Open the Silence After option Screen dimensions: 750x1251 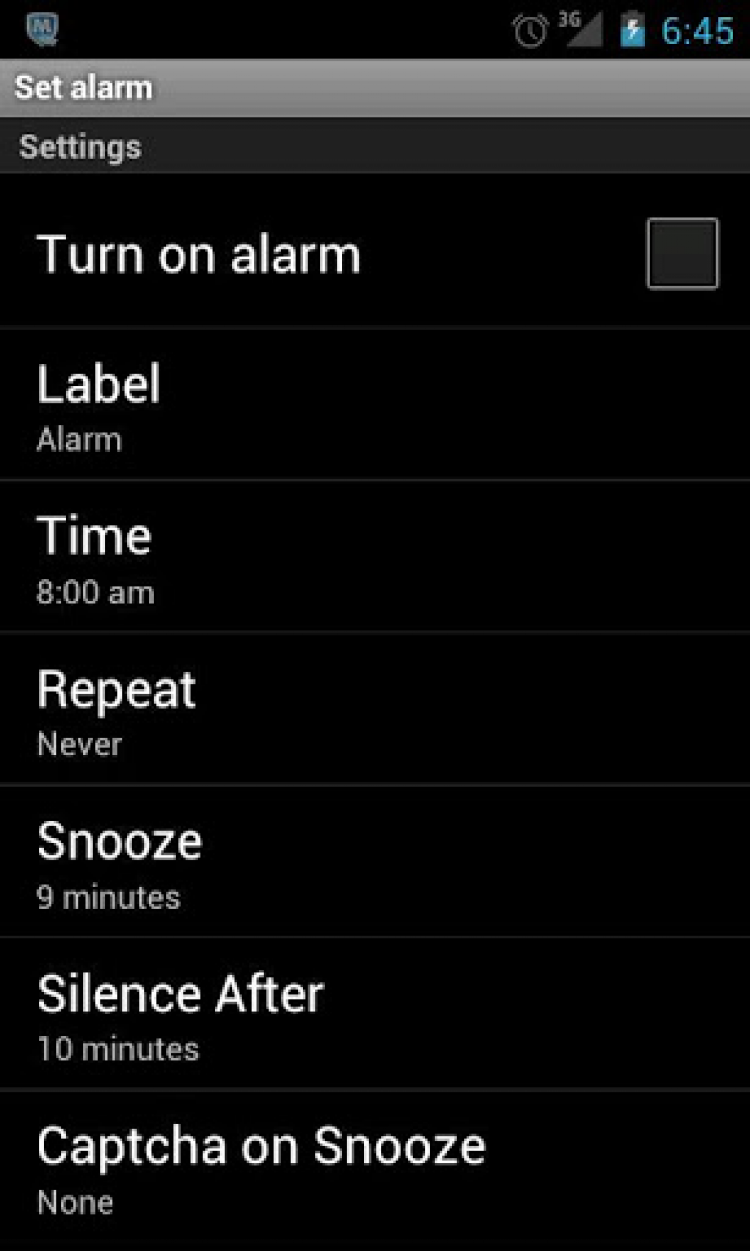click(374, 1014)
